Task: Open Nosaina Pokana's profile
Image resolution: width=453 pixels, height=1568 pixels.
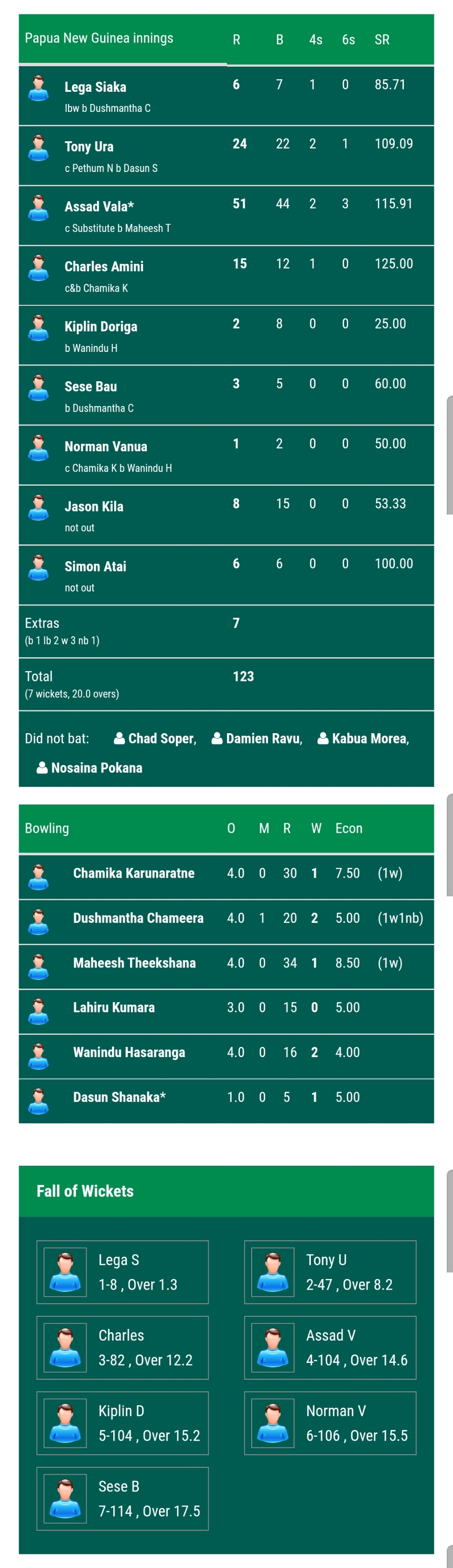Action: [x=96, y=768]
